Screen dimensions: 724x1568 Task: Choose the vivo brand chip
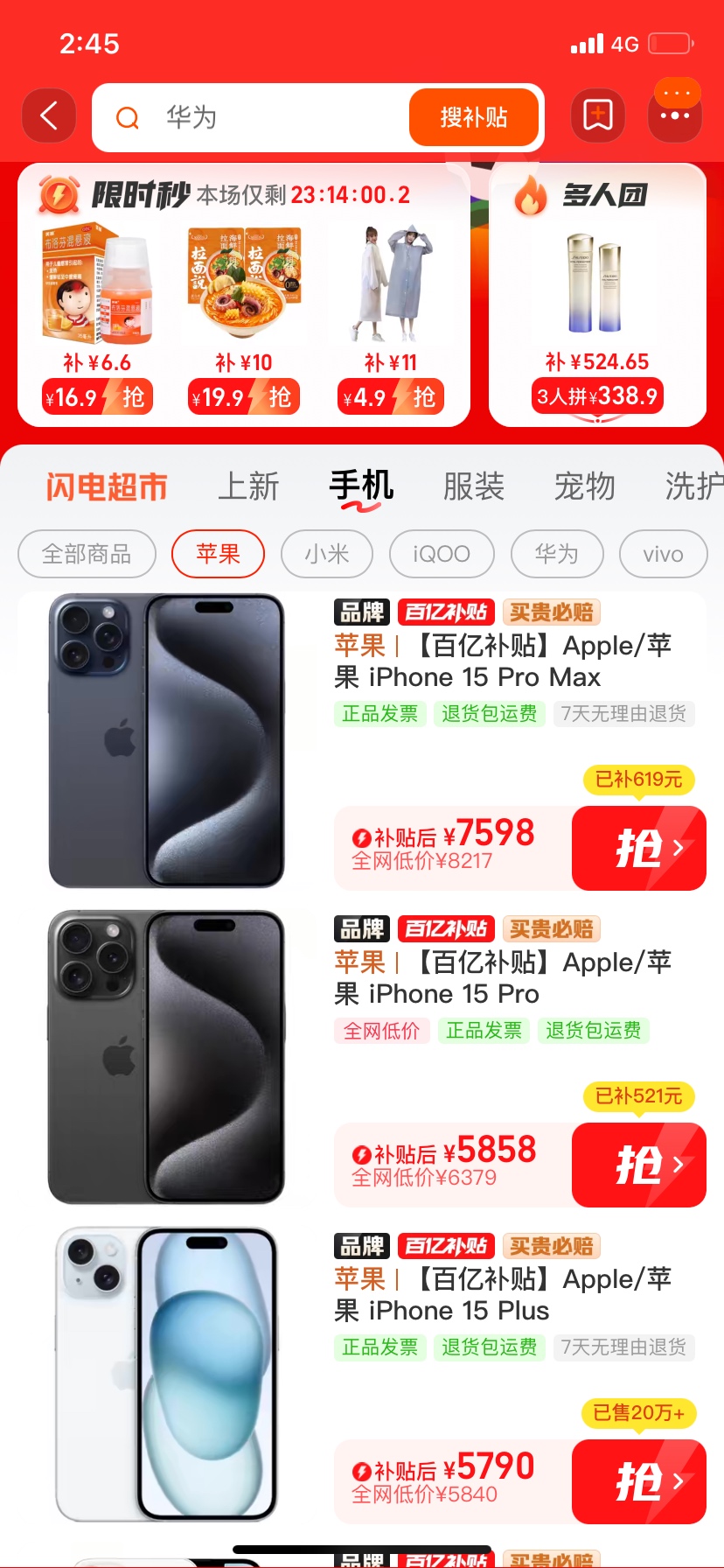pos(663,554)
